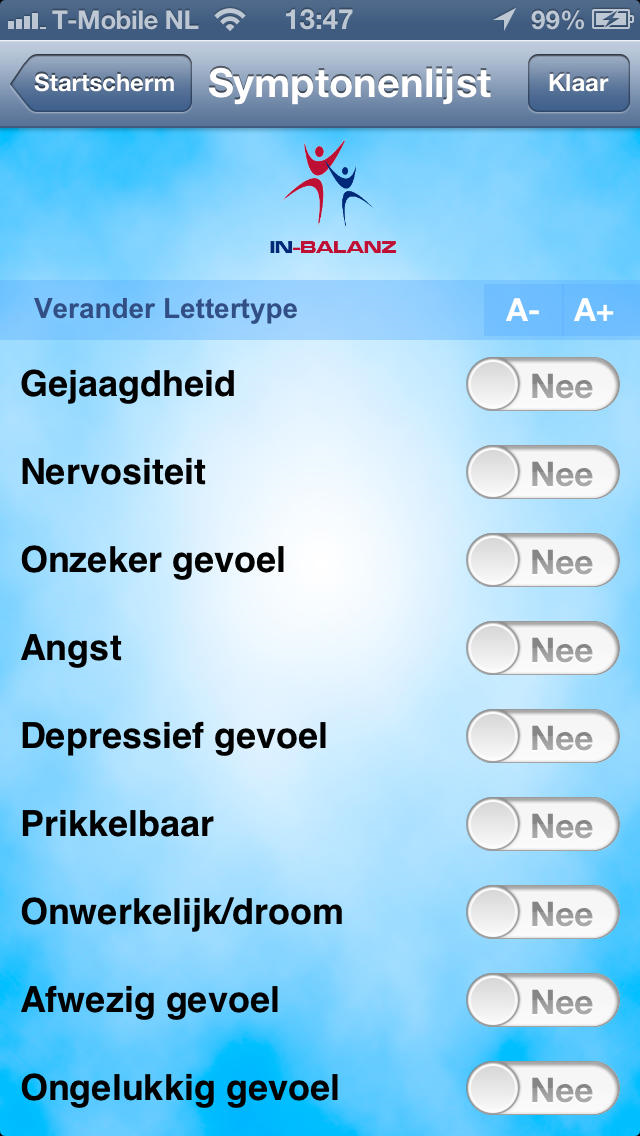Viewport: 640px width, 1136px height.
Task: Switch on Onzeker gevoel
Action: (543, 560)
